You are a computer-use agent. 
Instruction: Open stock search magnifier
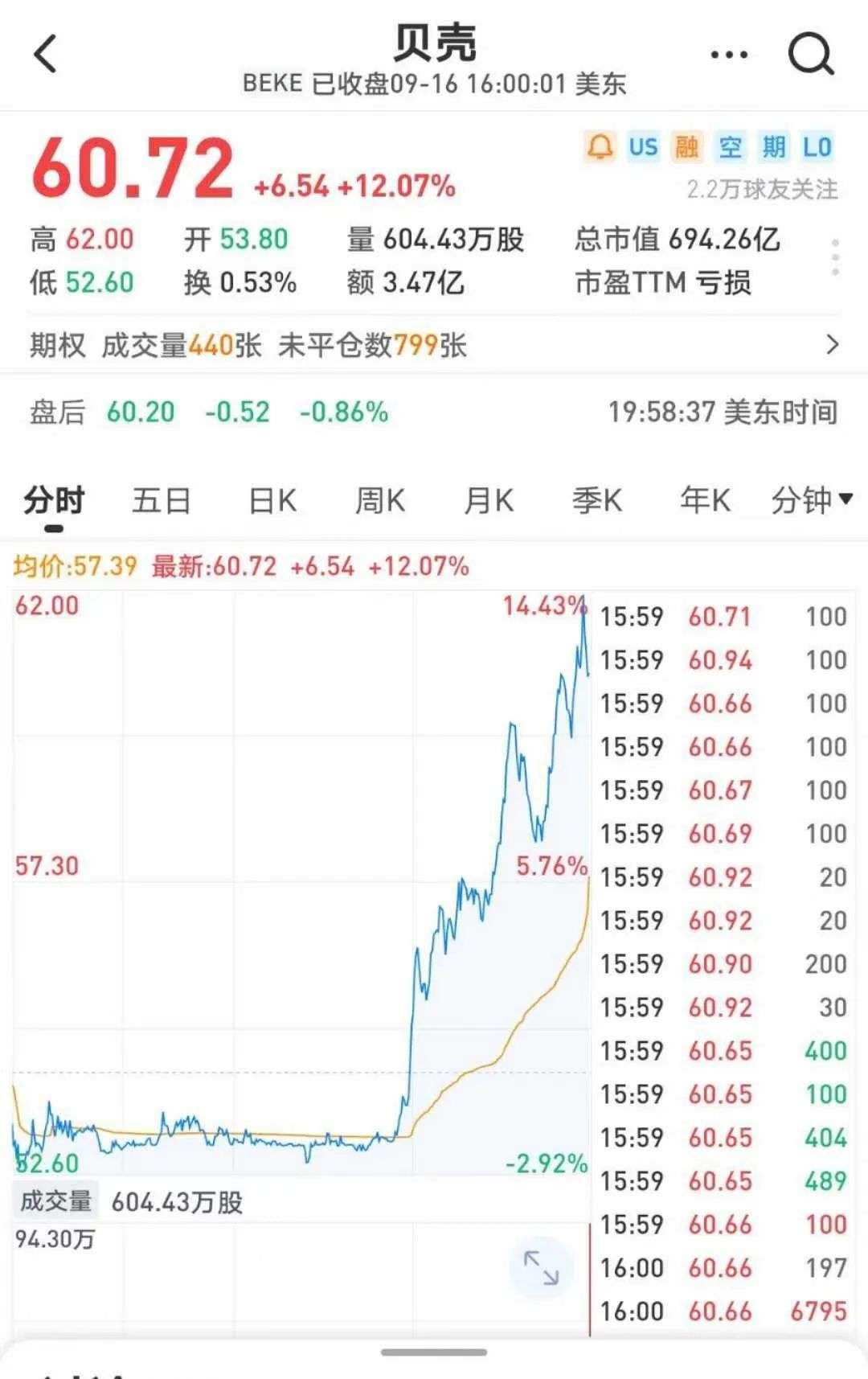point(810,55)
